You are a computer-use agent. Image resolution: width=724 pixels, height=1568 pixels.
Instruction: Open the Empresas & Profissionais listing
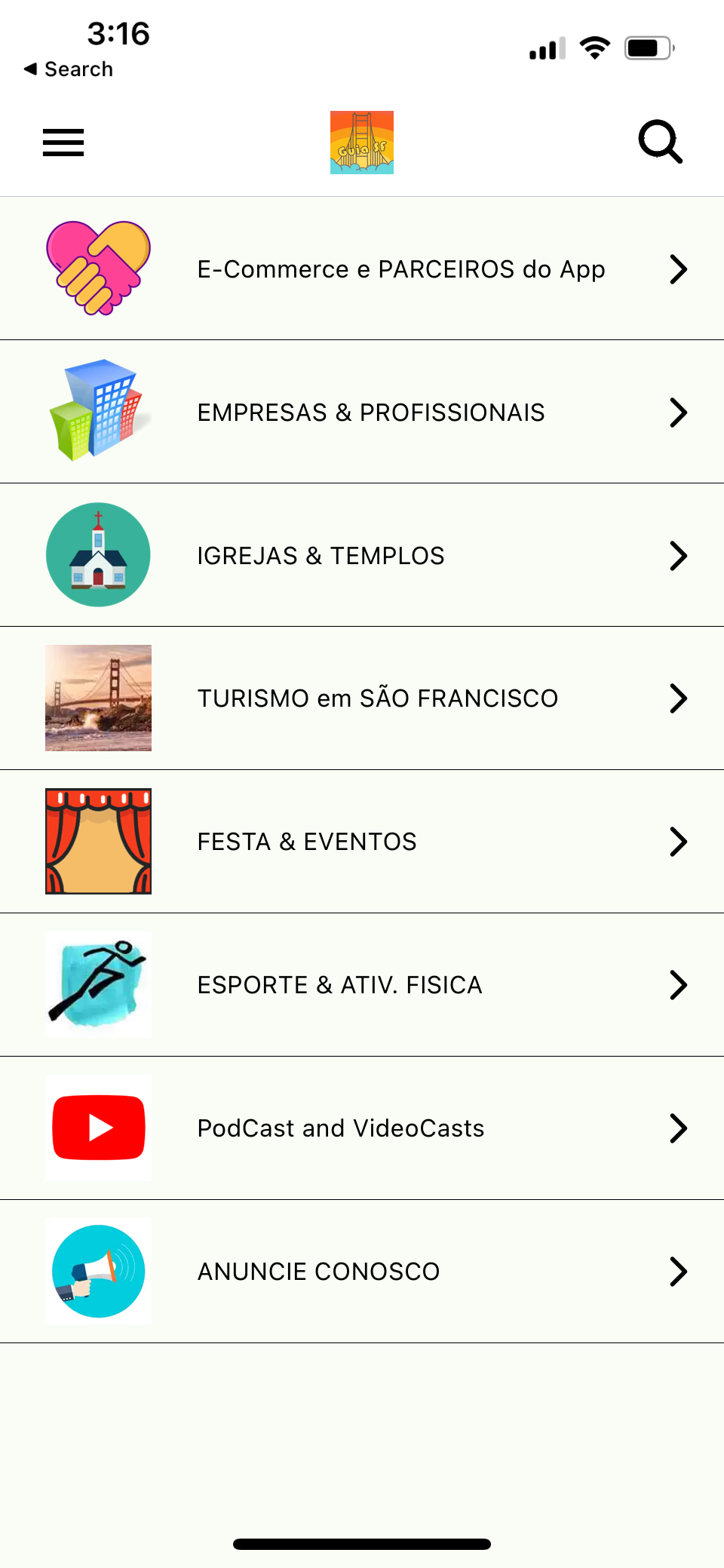[371, 412]
